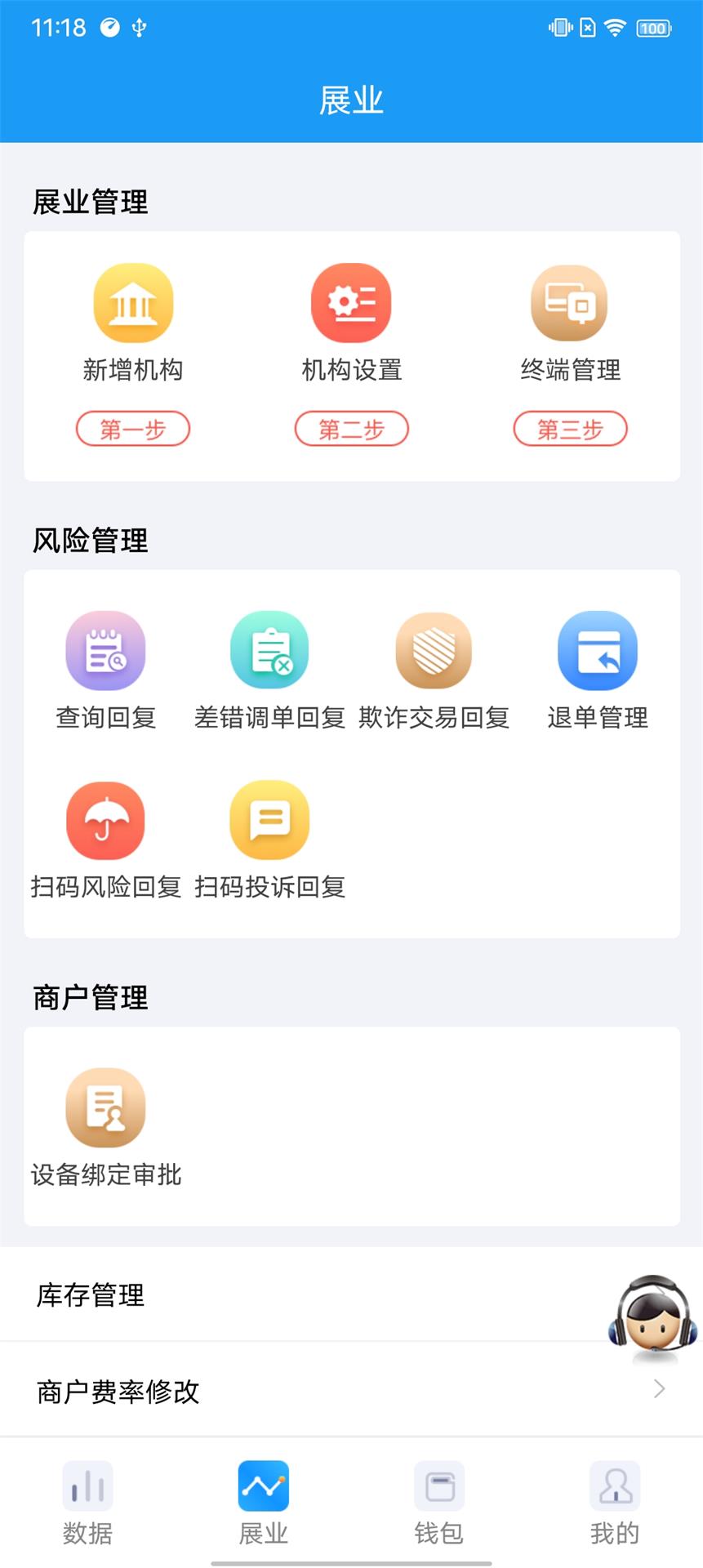
Task: Open the 我的 profile tab
Action: pos(615,1505)
